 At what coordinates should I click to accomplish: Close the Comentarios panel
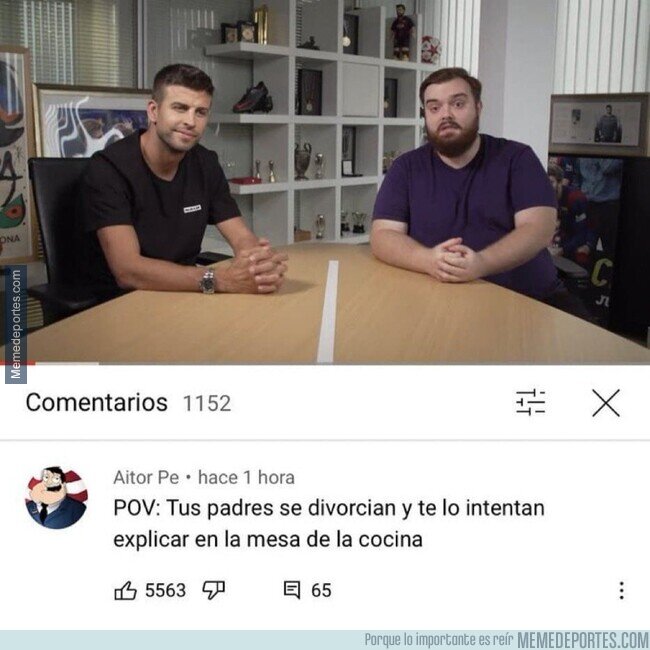606,403
